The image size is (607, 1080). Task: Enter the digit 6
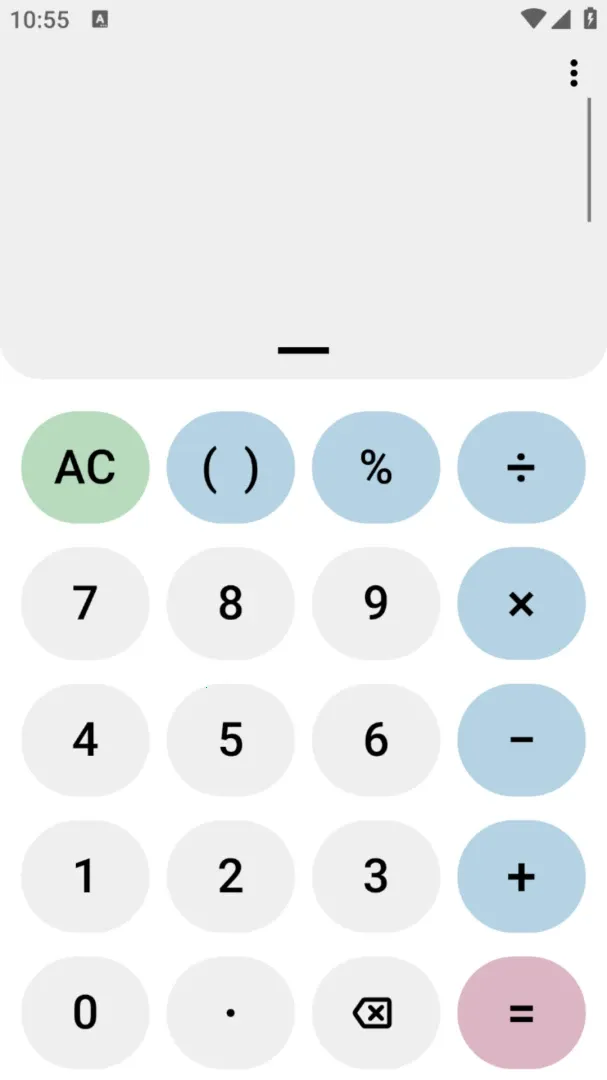click(376, 740)
